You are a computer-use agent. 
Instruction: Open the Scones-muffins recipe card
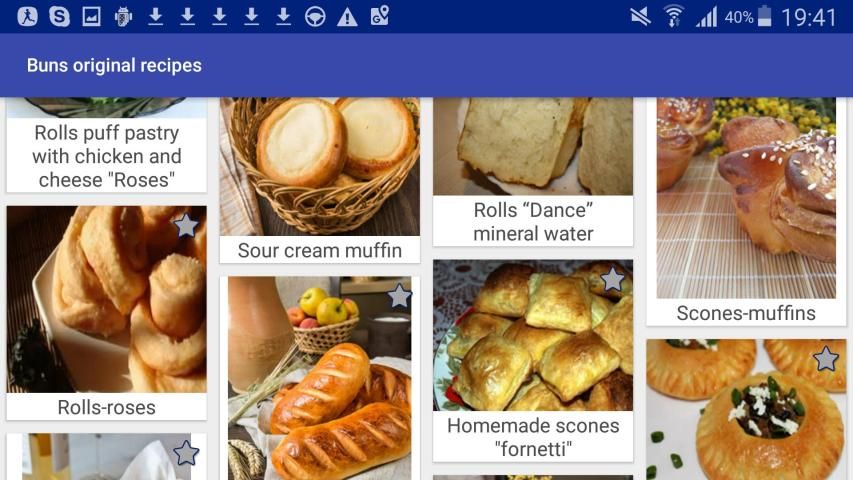click(x=746, y=212)
